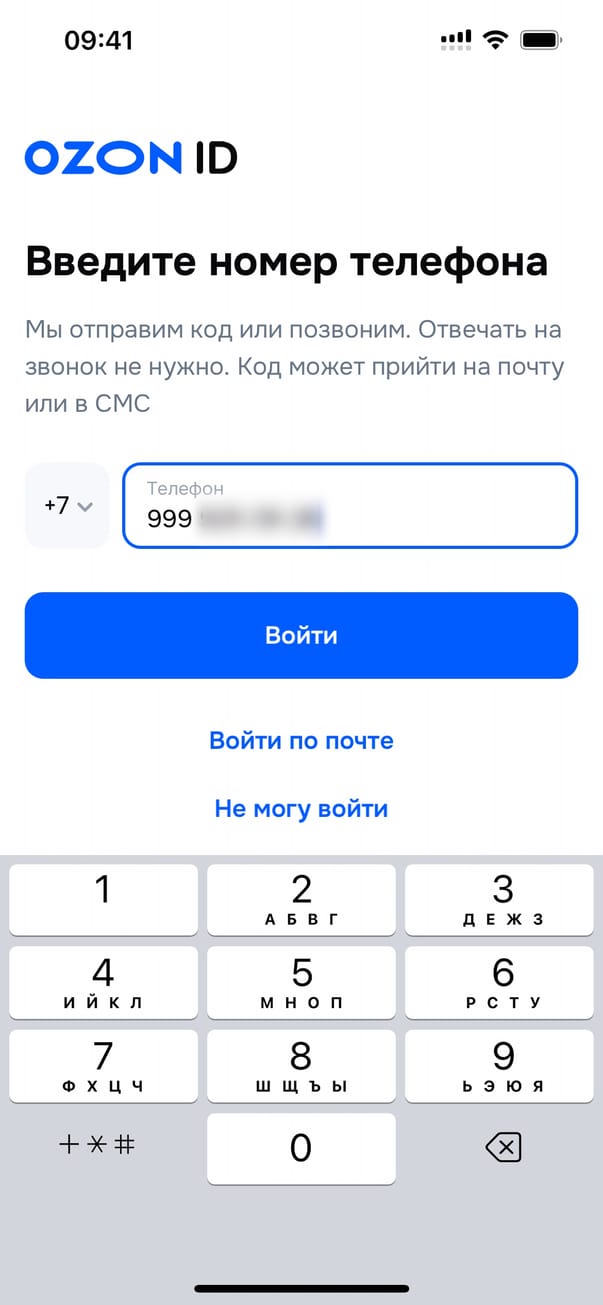This screenshot has height=1305, width=603.
Task: Tap the 5 key on the keypad
Action: tap(301, 982)
